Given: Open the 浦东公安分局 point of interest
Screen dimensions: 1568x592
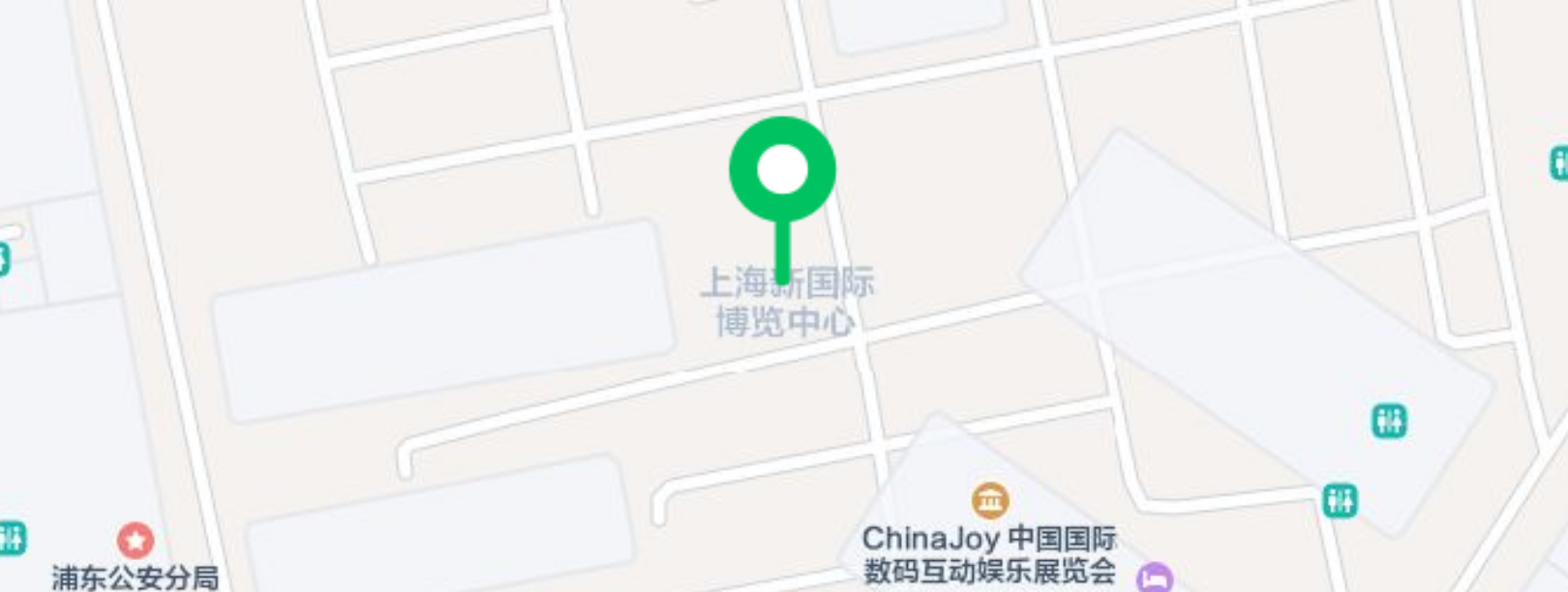Looking at the screenshot, I should point(136,541).
